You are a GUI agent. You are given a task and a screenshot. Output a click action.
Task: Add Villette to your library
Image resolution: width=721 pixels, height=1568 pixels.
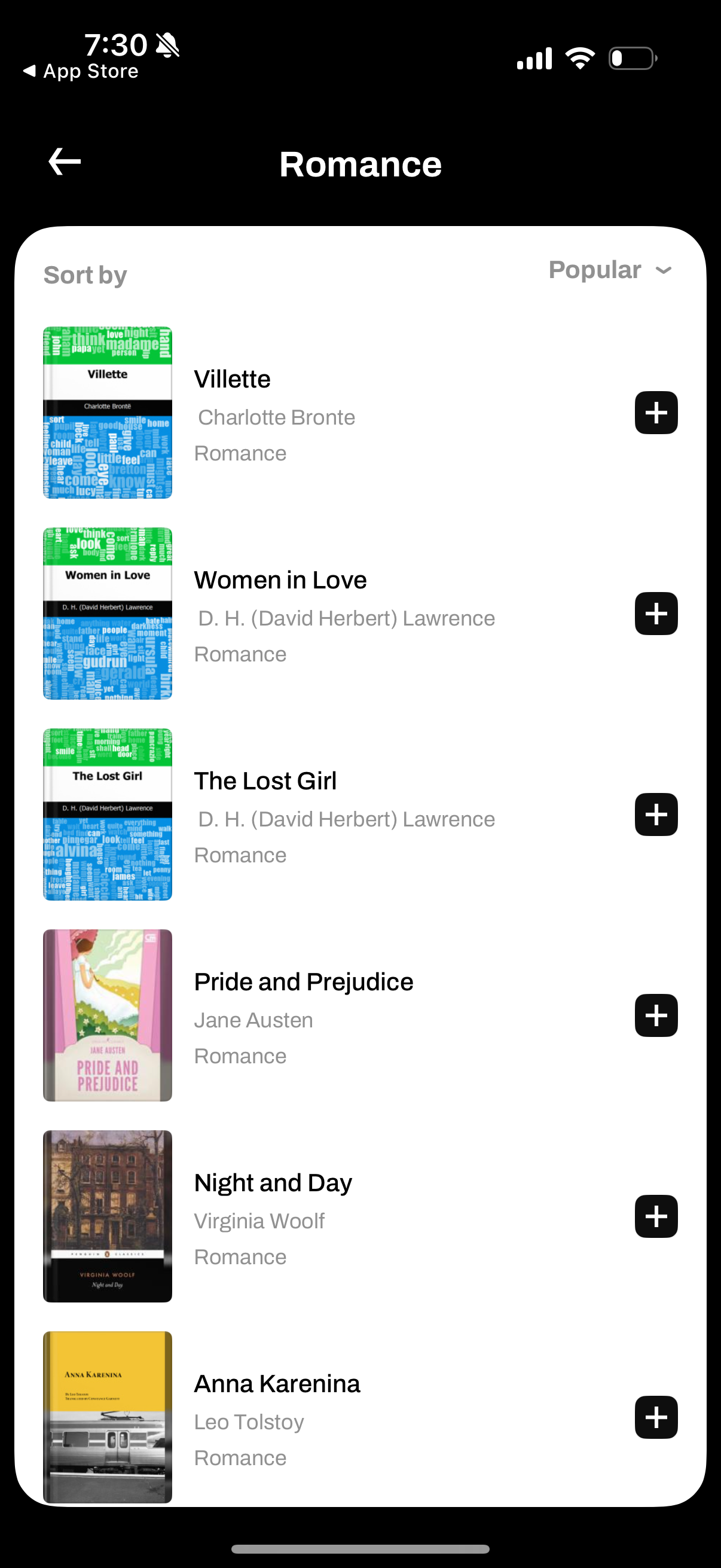pyautogui.click(x=656, y=413)
